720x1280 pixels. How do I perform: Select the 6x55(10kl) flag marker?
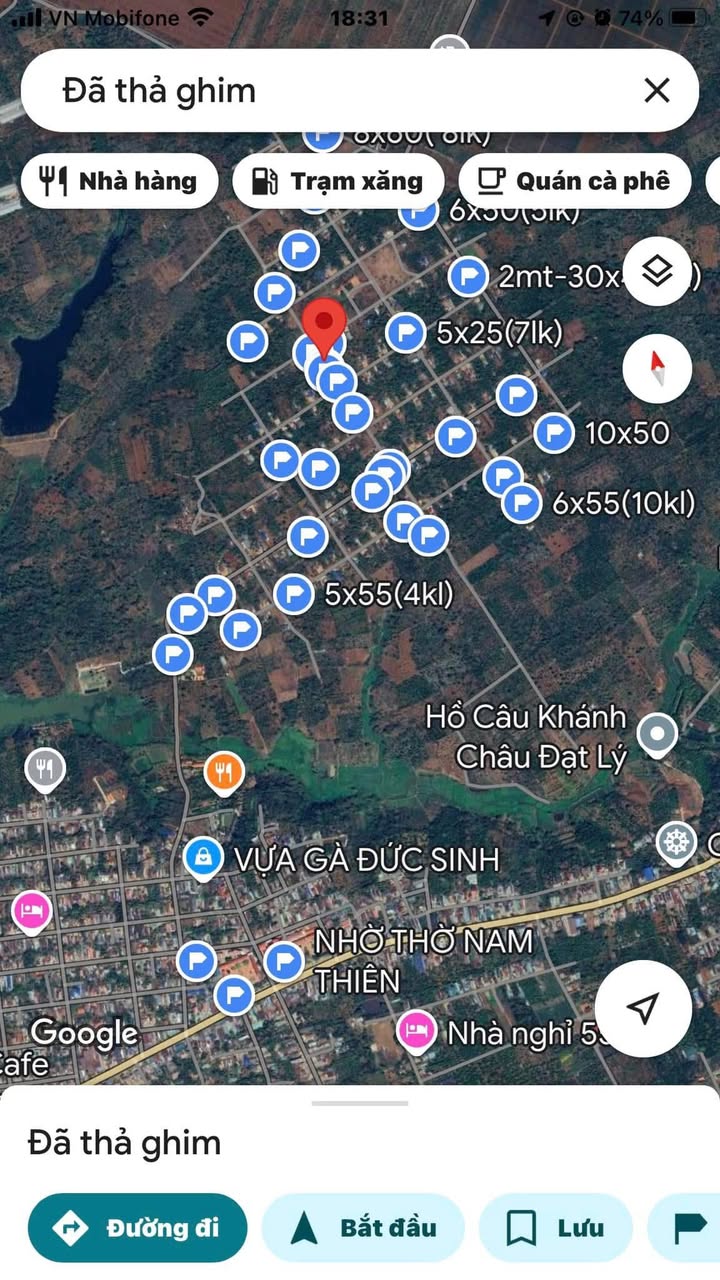(521, 503)
